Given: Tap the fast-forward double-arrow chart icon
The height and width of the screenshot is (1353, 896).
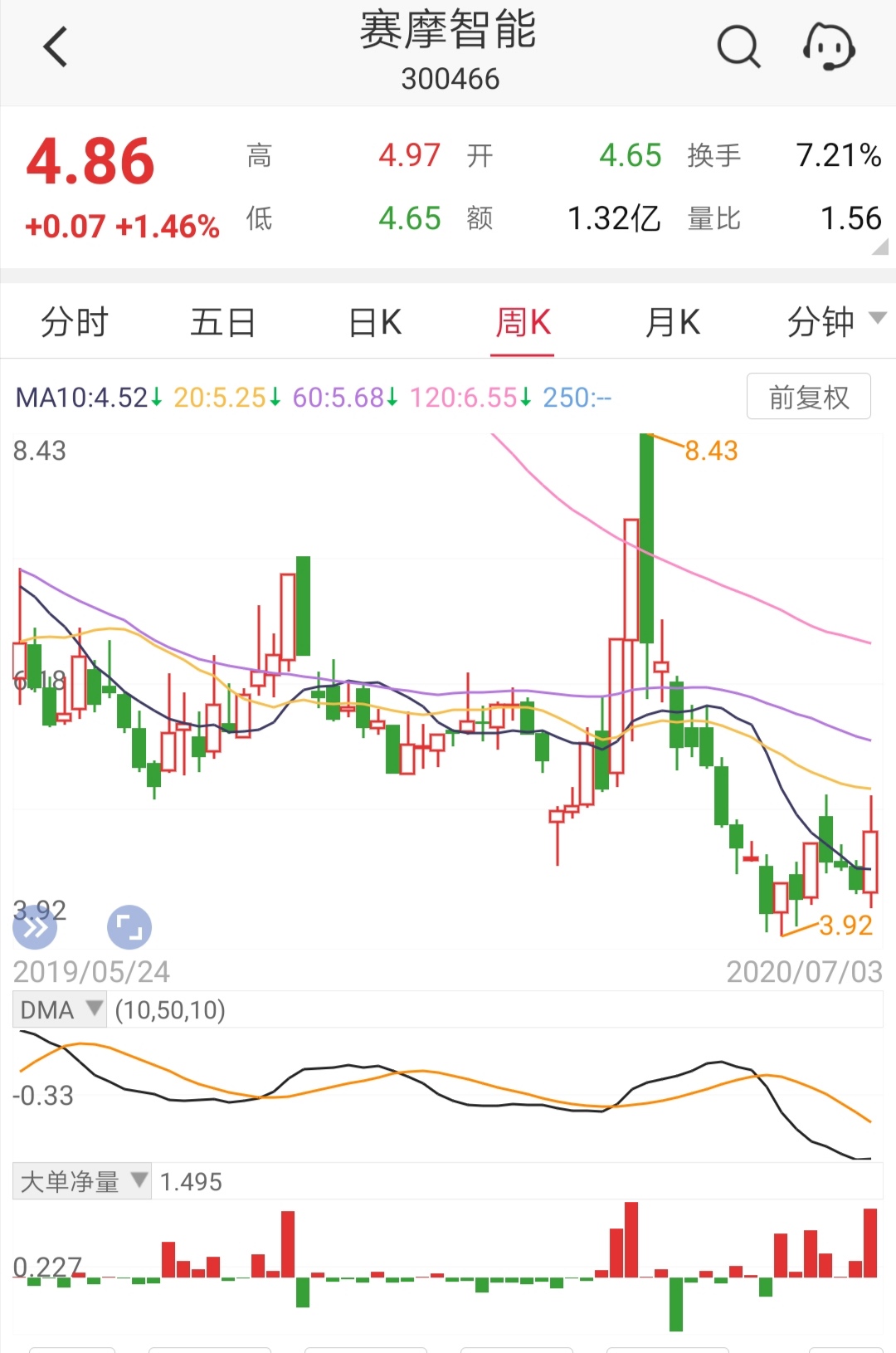Looking at the screenshot, I should [x=35, y=927].
